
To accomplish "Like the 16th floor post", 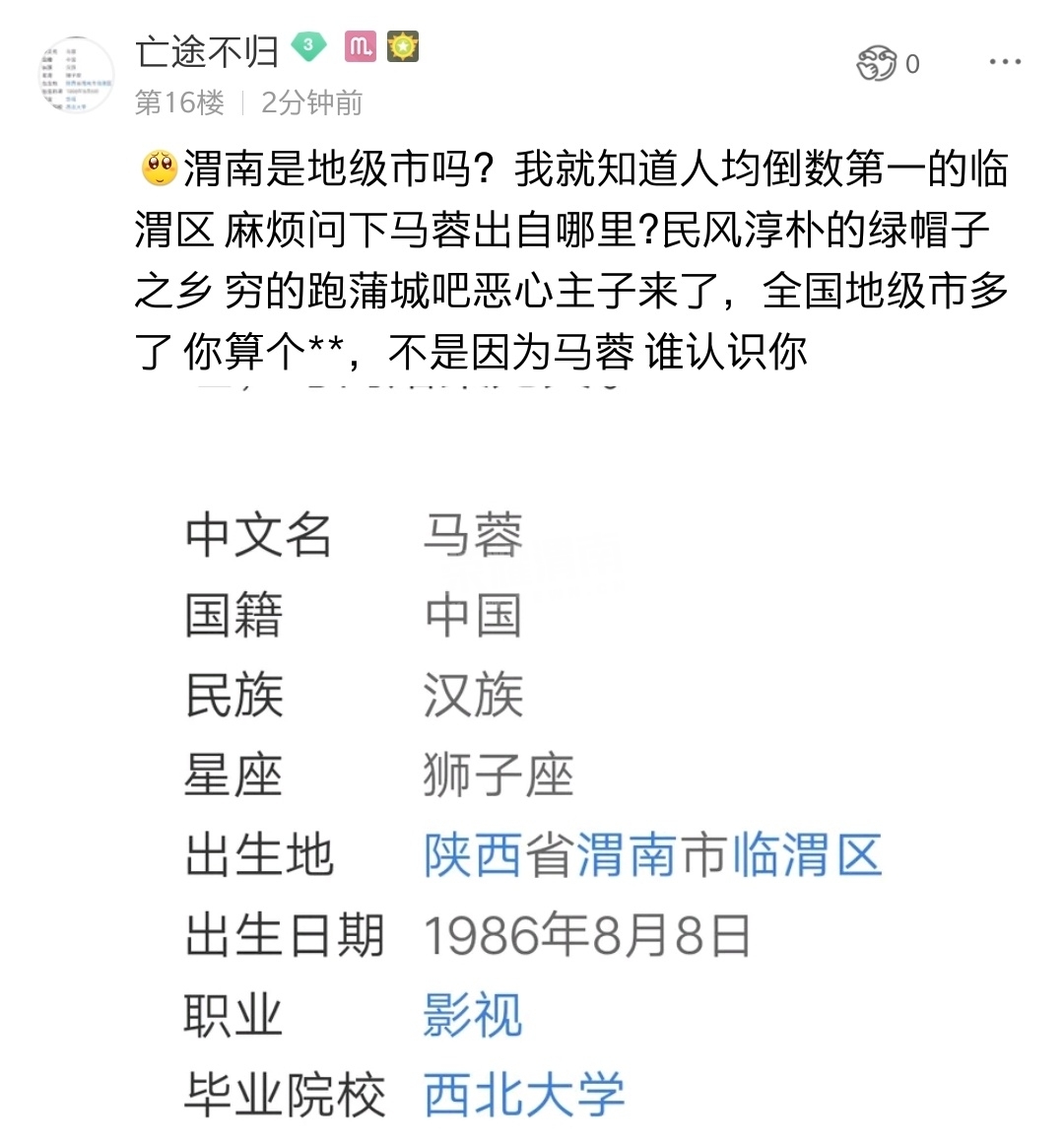I will click(877, 64).
